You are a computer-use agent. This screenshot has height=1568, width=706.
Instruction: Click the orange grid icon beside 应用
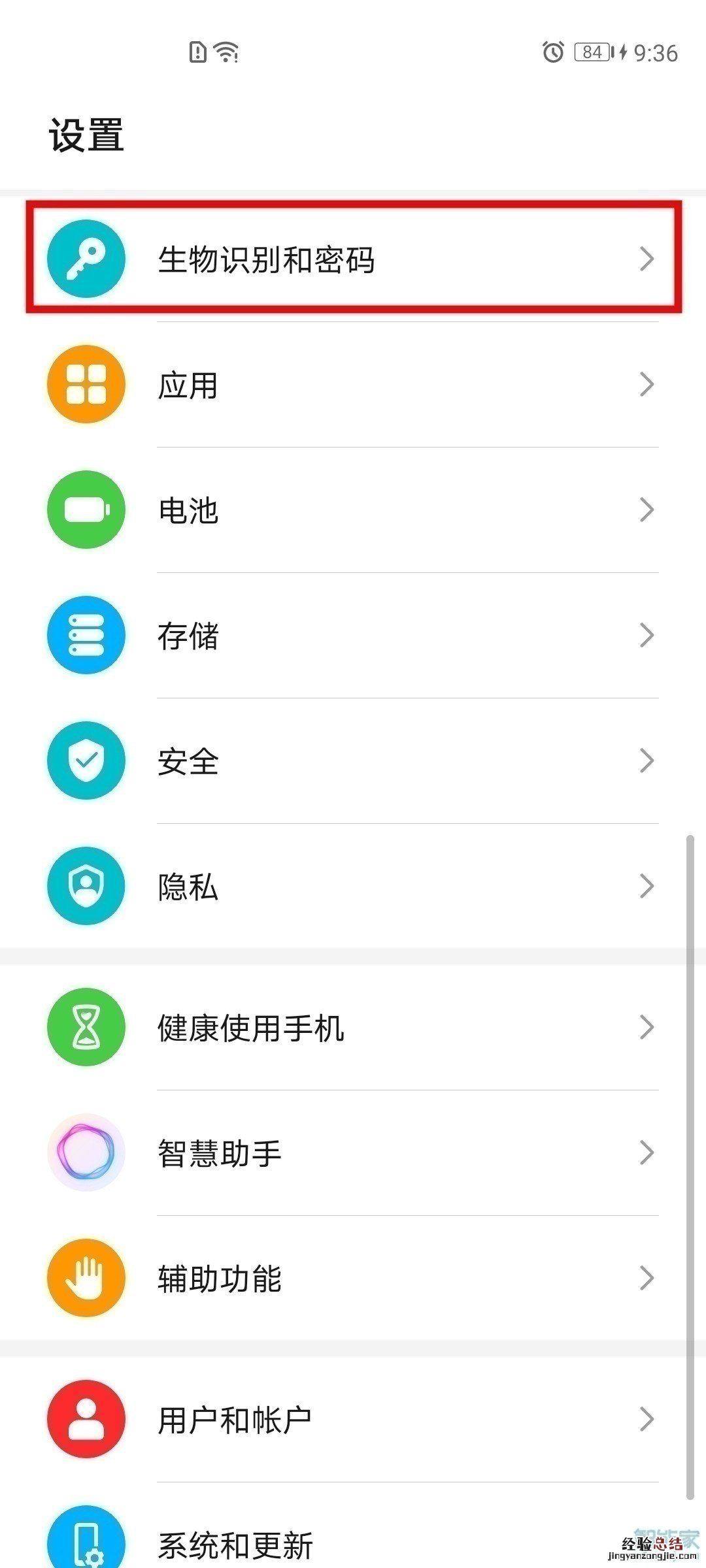click(85, 385)
